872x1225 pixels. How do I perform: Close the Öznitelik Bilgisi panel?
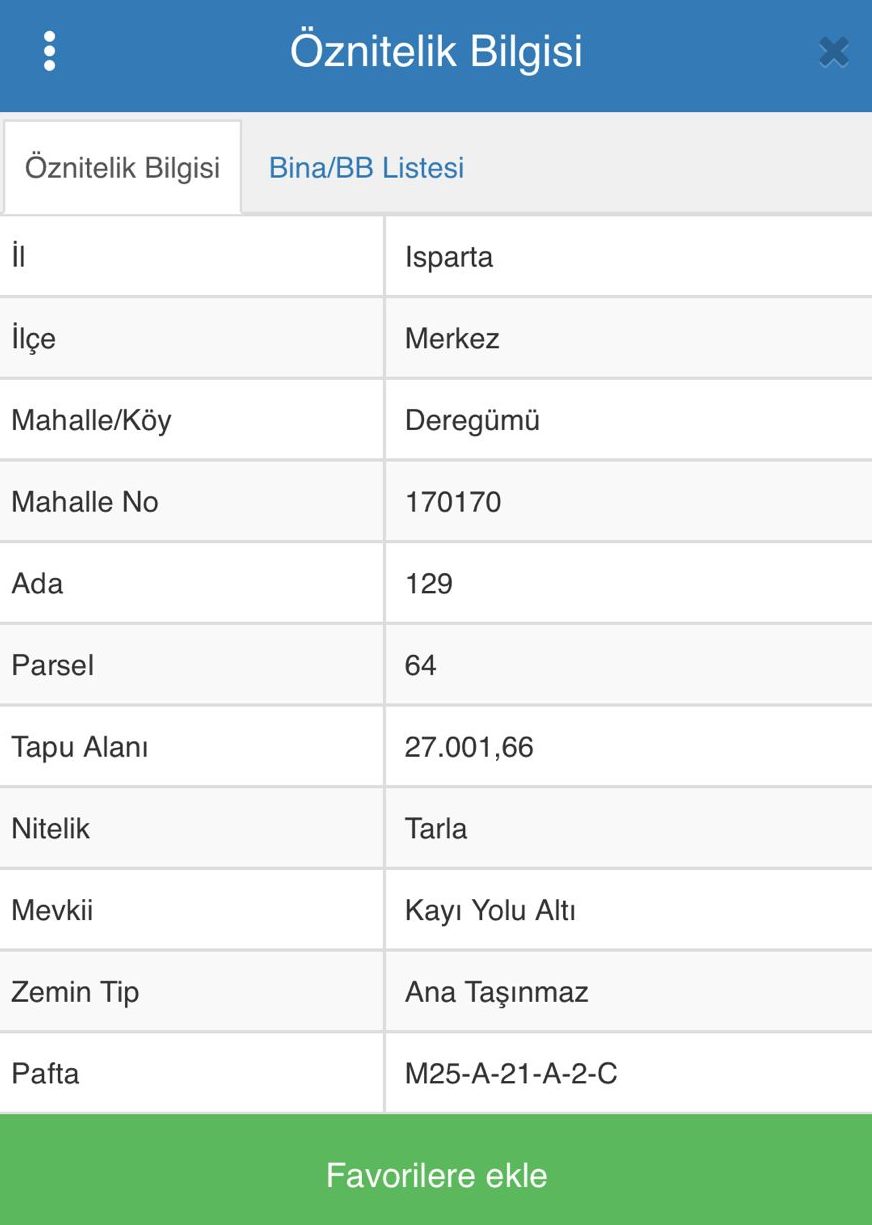click(833, 51)
